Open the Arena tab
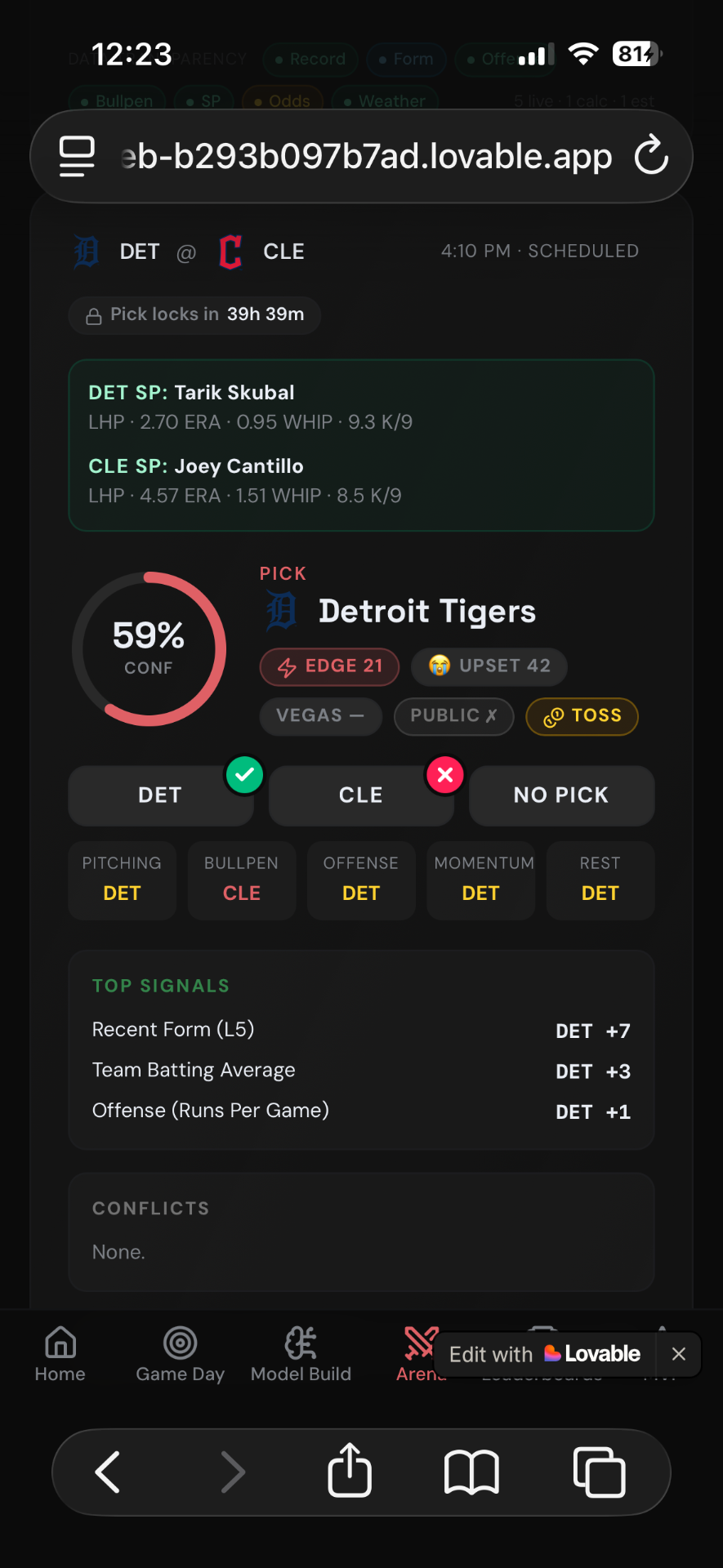723x1568 pixels. pyautogui.click(x=421, y=1354)
